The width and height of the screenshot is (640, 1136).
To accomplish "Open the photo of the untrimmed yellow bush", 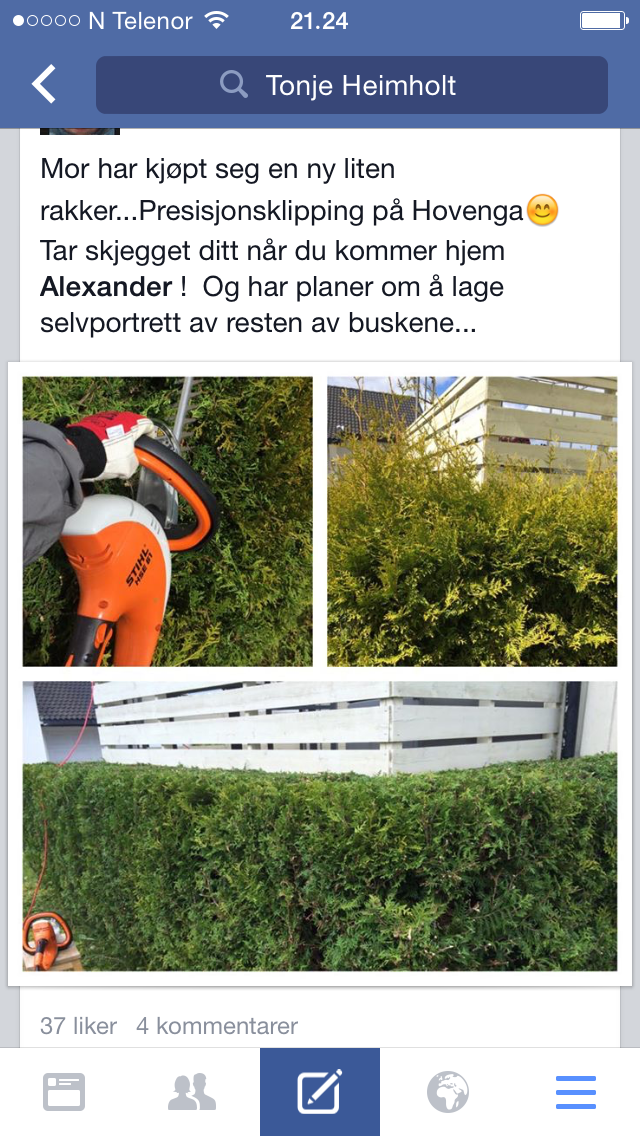I will [472, 521].
